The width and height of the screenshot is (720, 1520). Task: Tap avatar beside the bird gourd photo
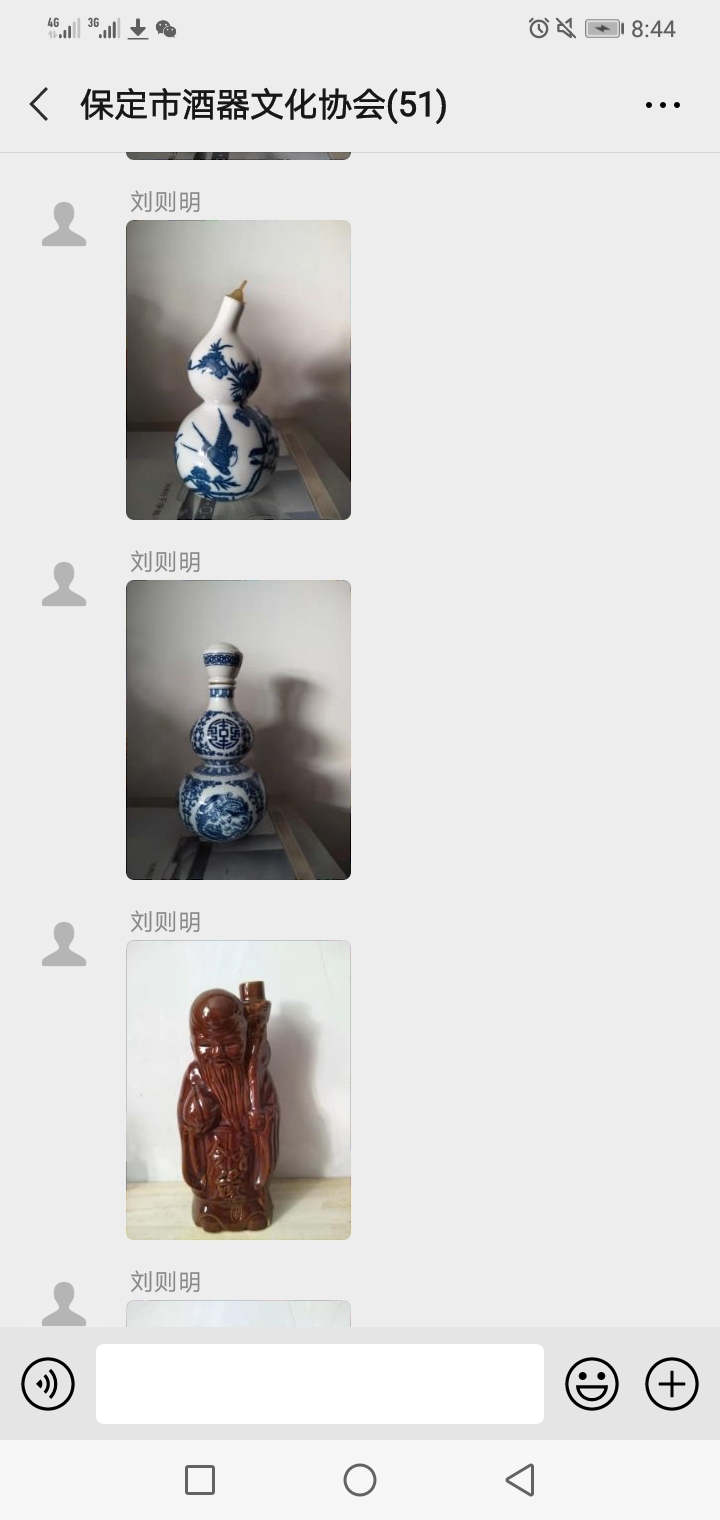(64, 224)
